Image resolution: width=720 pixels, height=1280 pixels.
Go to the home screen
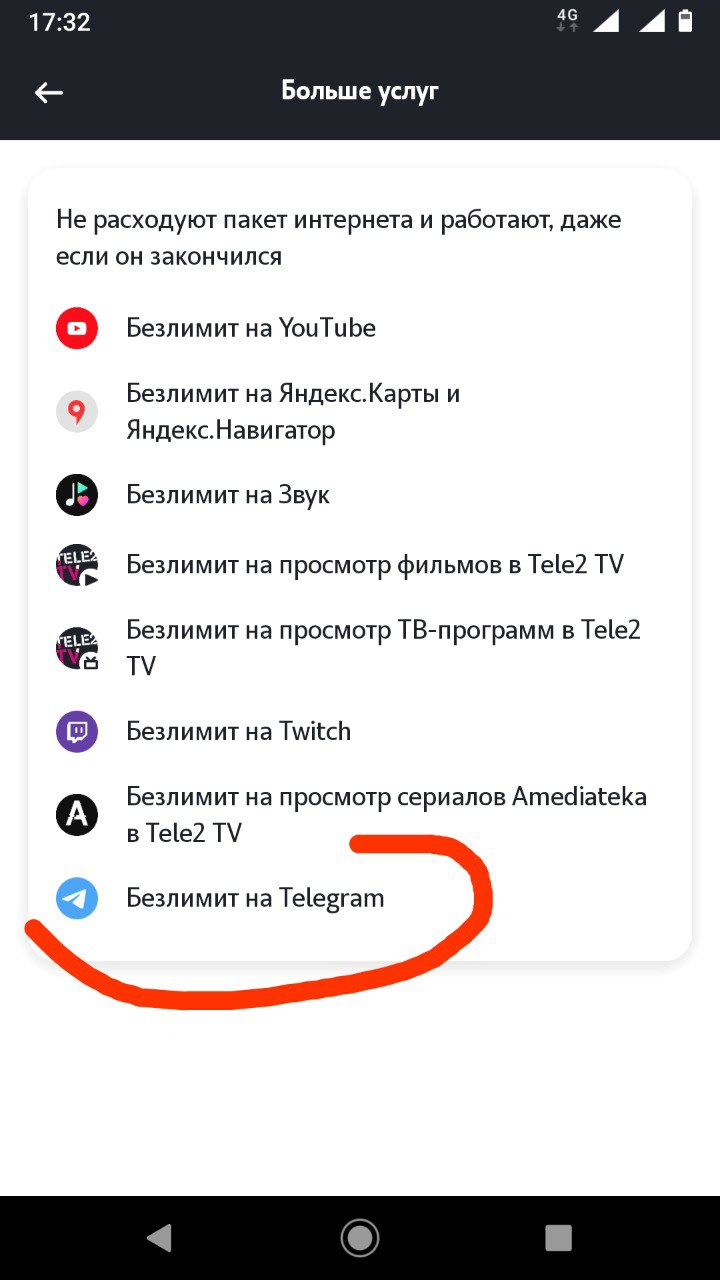(x=360, y=1238)
